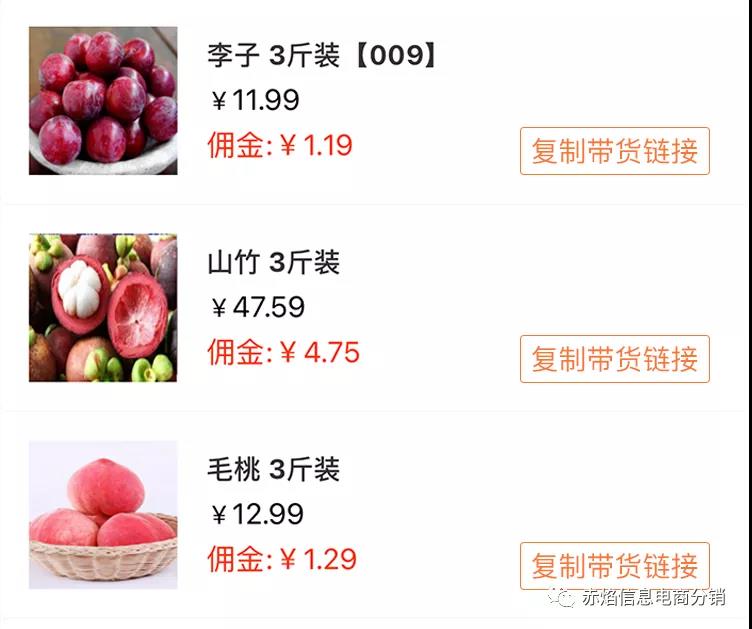Open the 李子 3斤装【009】 product
Image resolution: width=752 pixels, height=629 pixels.
[322, 55]
